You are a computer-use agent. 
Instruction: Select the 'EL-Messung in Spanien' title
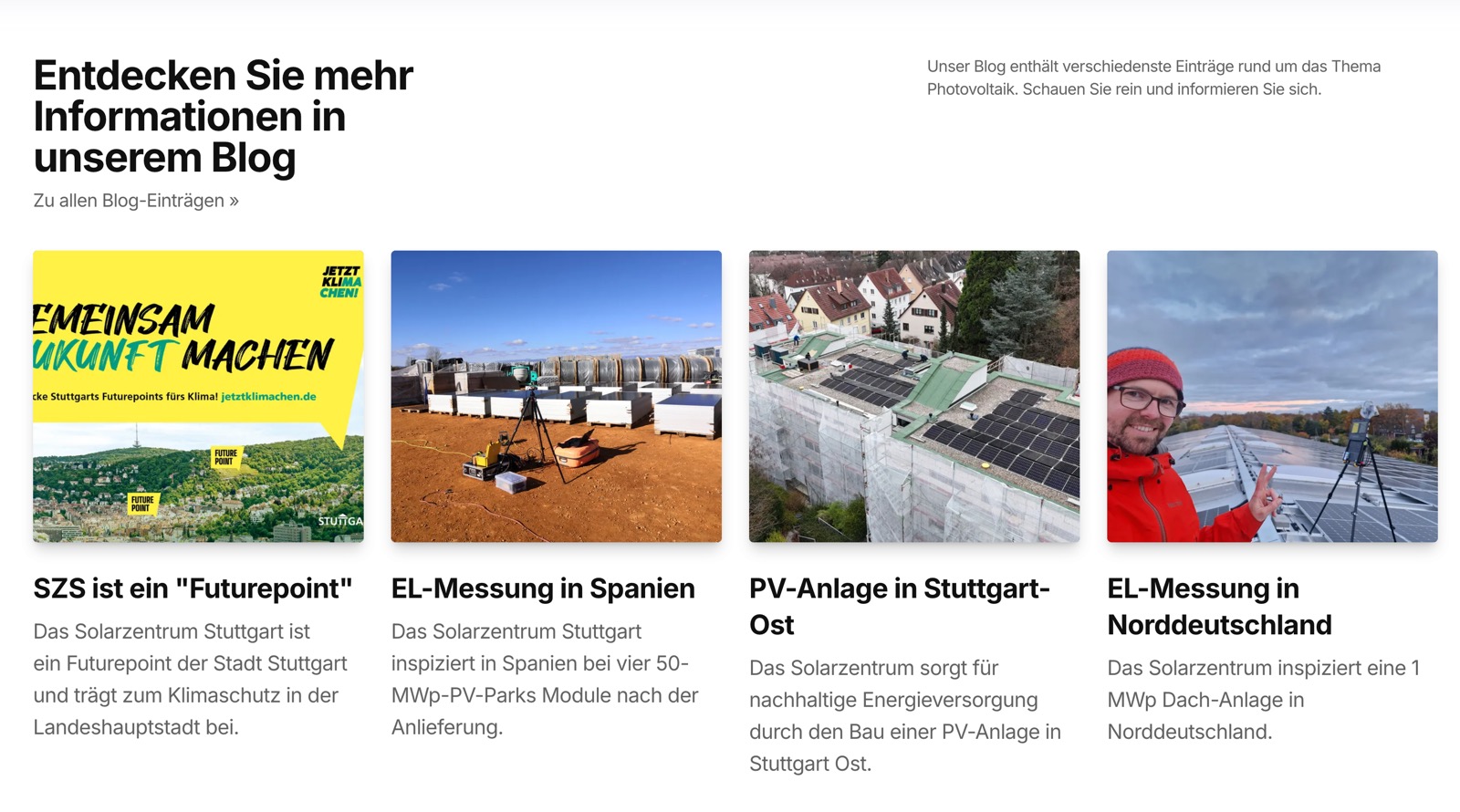coord(543,588)
